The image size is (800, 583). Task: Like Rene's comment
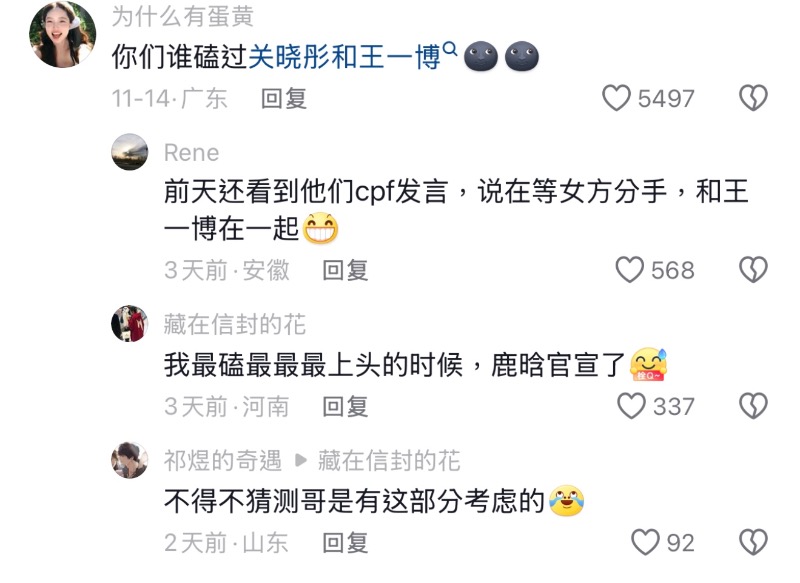[629, 270]
